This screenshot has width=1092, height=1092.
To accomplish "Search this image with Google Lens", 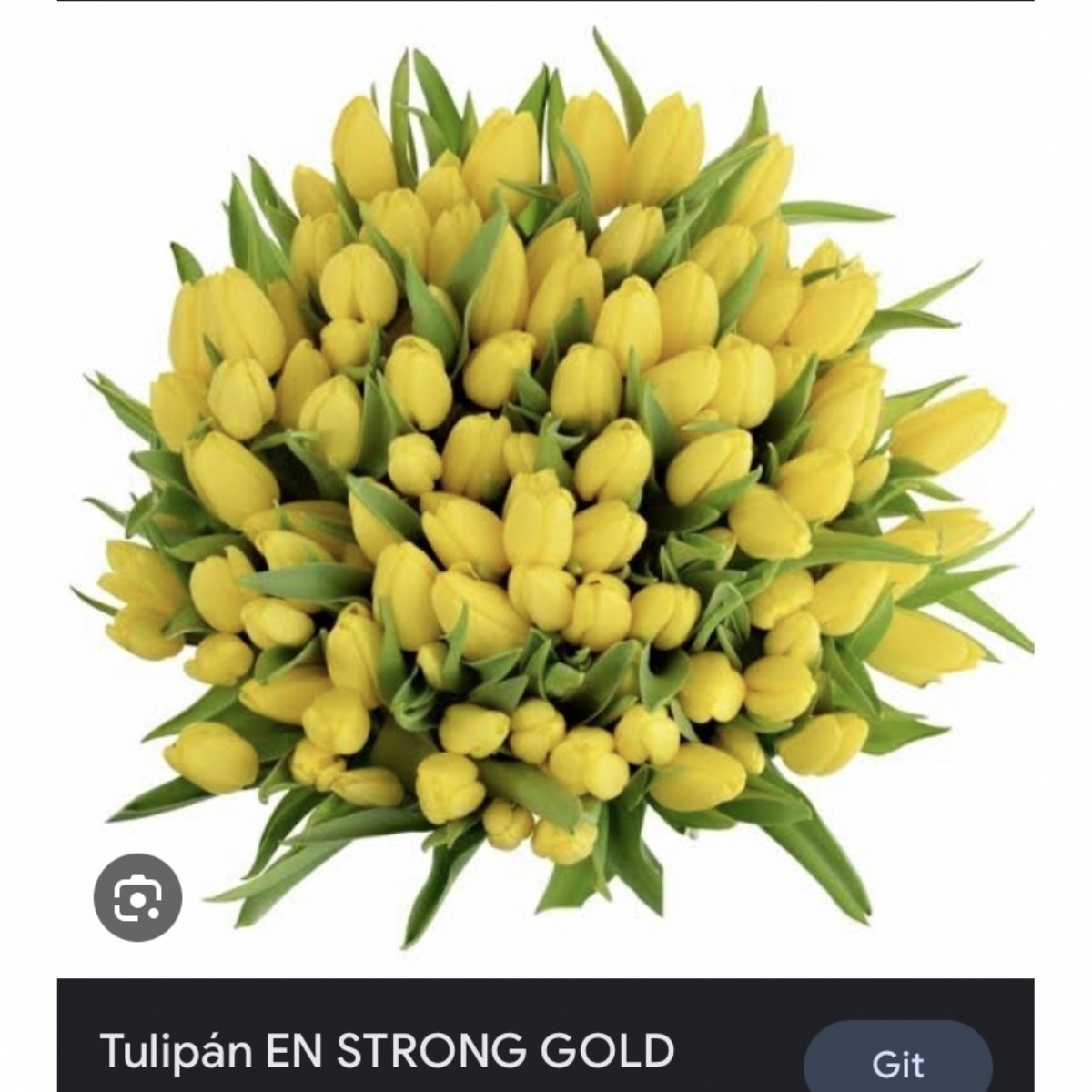I will (138, 897).
